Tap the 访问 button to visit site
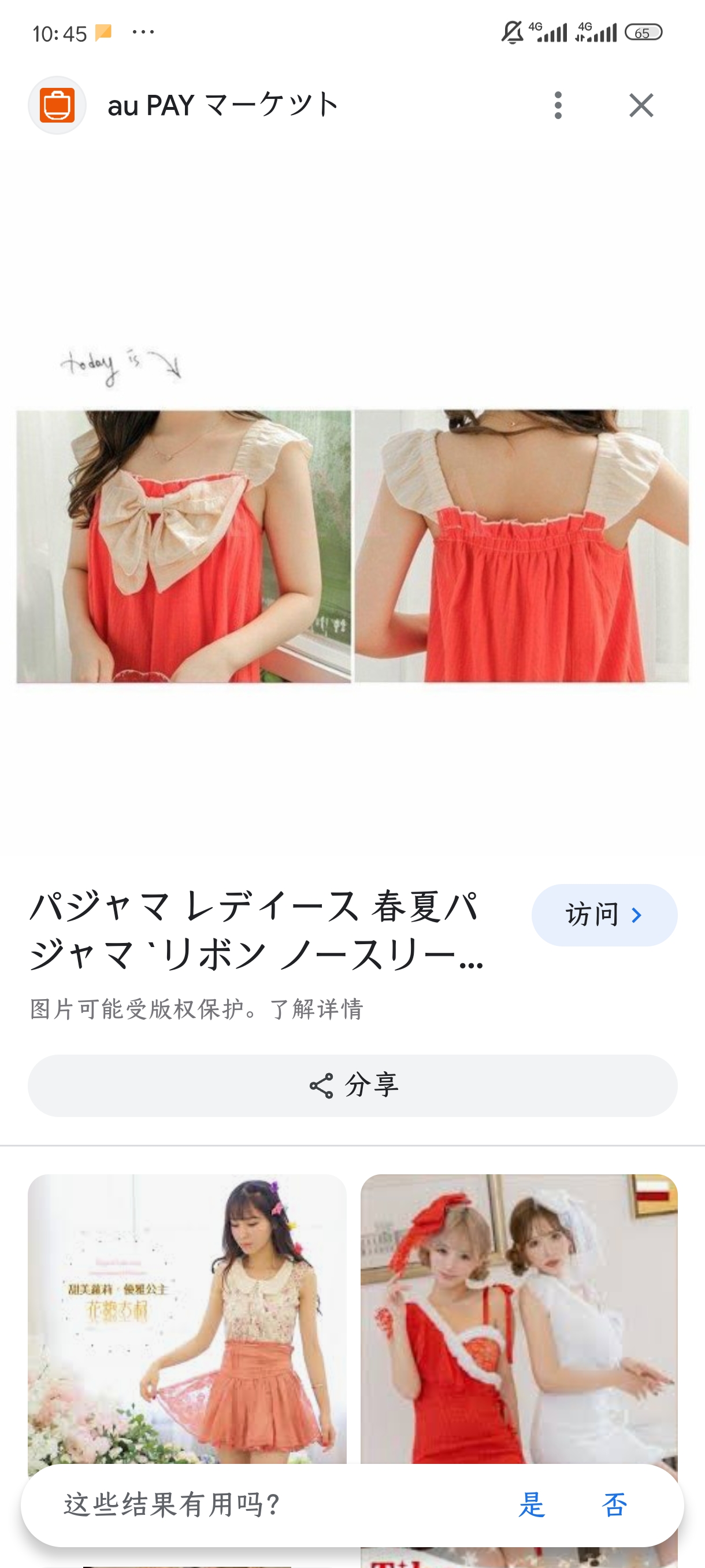 point(604,915)
